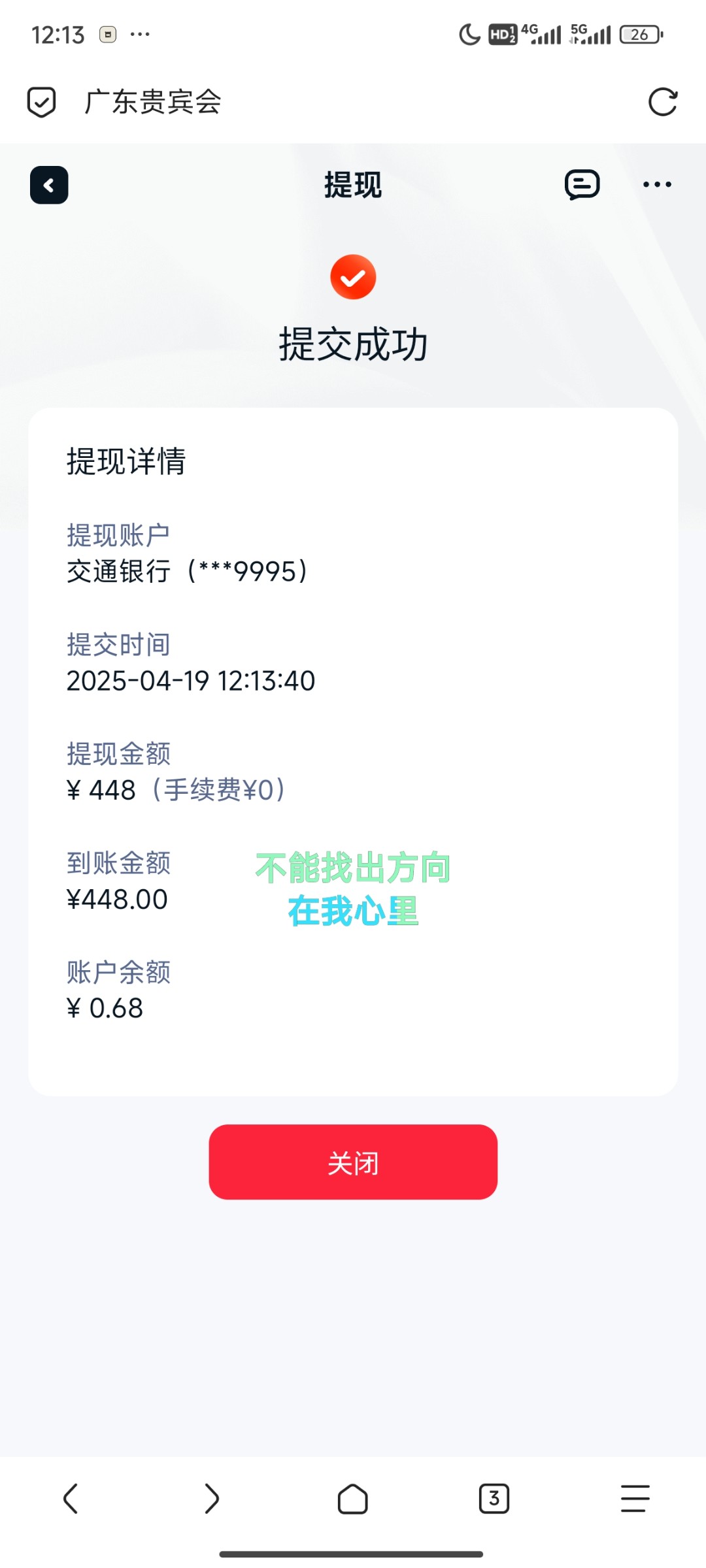This screenshot has height=1568, width=706.
Task: Open the chat message icon
Action: (x=582, y=185)
